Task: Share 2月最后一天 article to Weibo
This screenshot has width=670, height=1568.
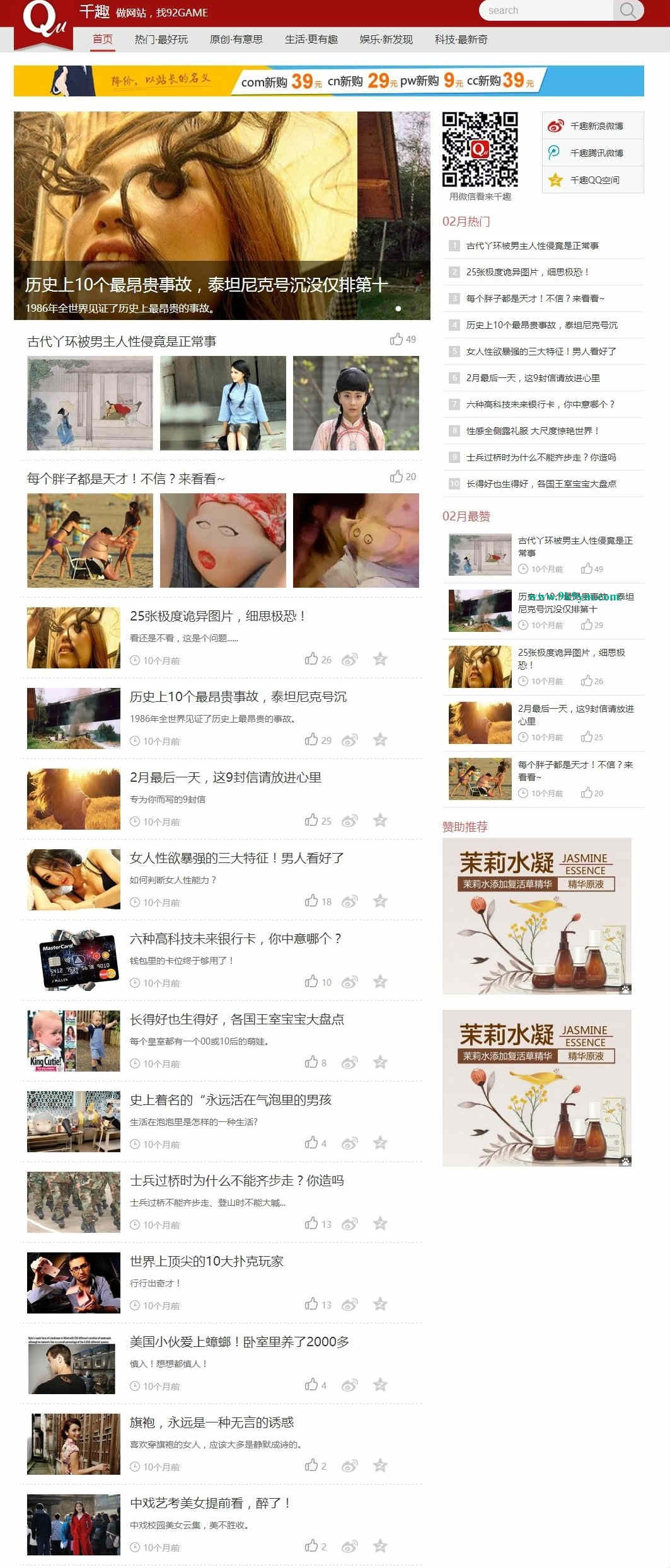Action: coord(349,820)
